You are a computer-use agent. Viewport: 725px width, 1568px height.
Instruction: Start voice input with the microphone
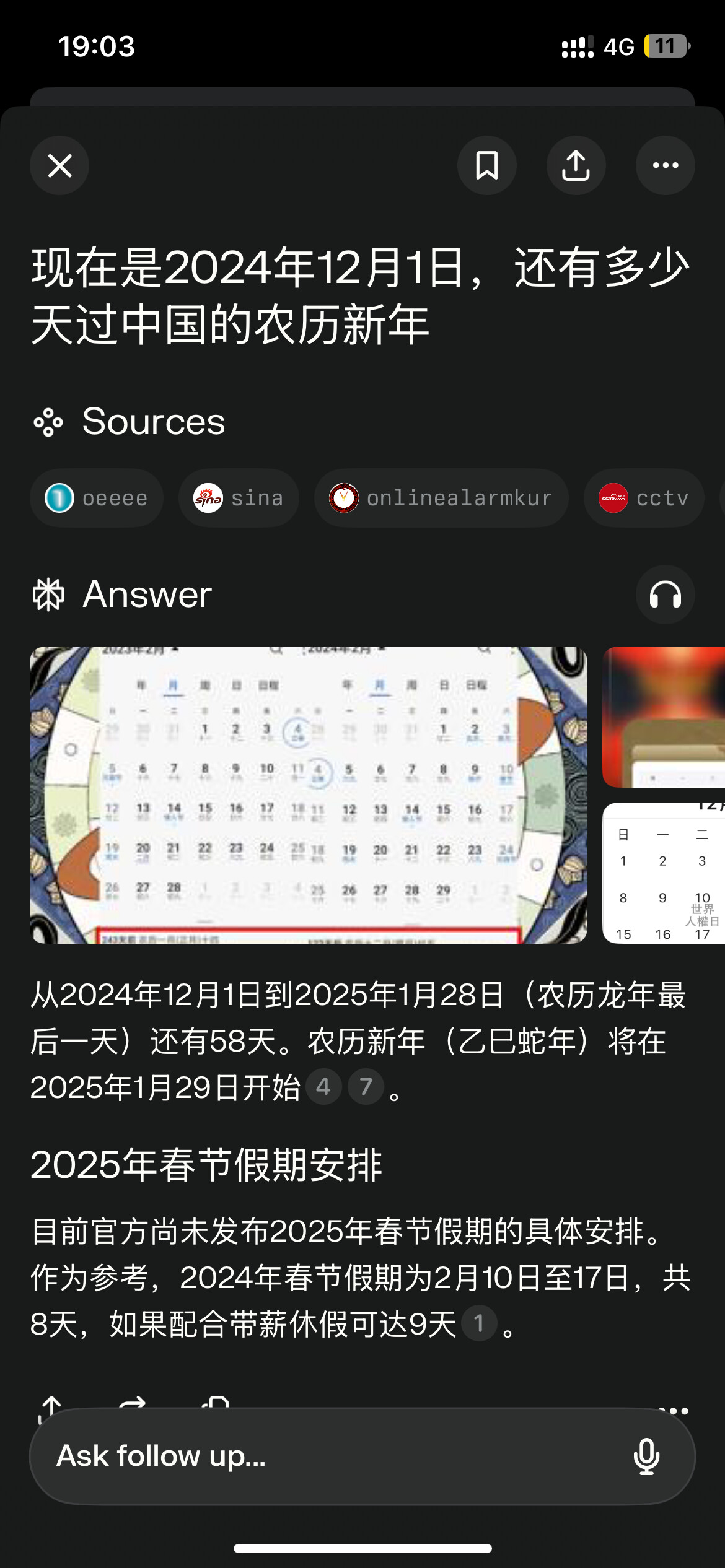[x=646, y=1457]
